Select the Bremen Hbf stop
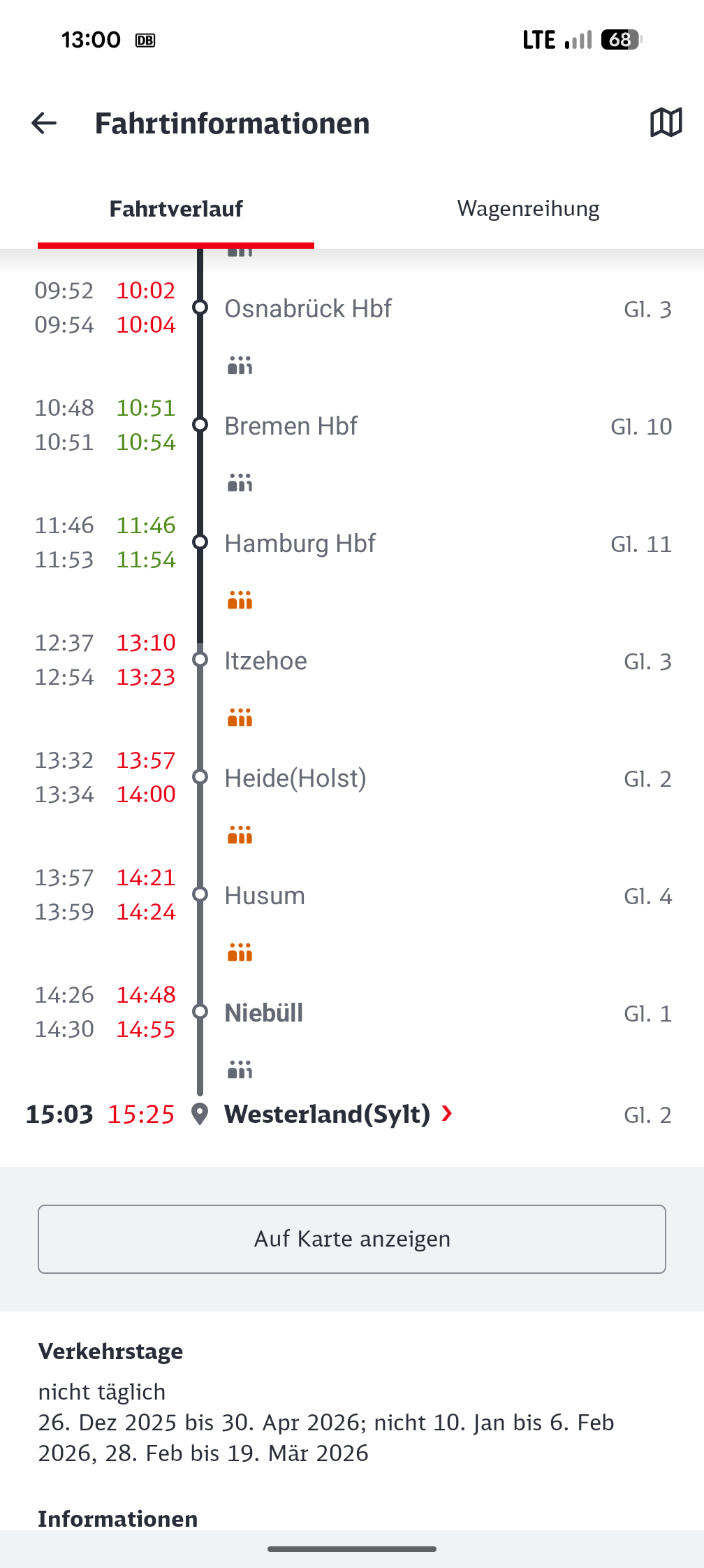704x1568 pixels. [291, 426]
